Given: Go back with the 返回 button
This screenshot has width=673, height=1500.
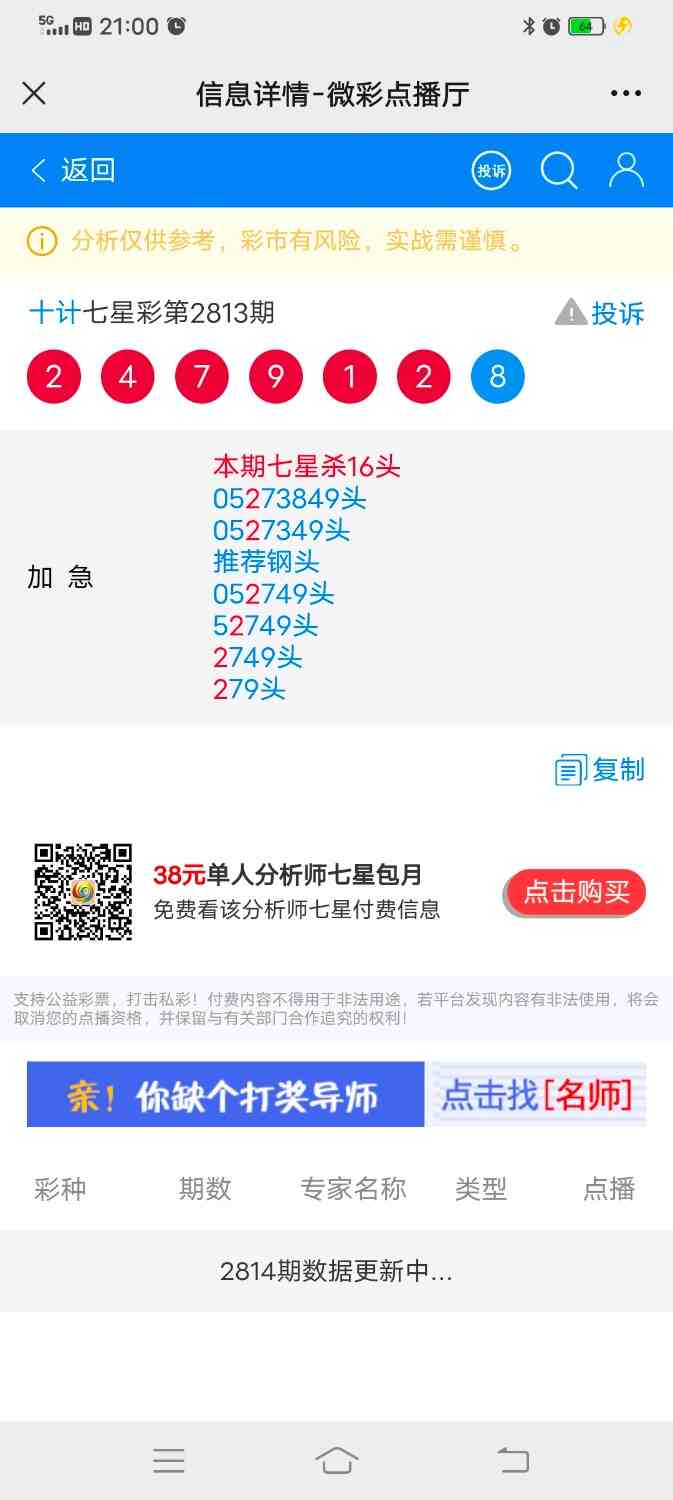Looking at the screenshot, I should 73,170.
